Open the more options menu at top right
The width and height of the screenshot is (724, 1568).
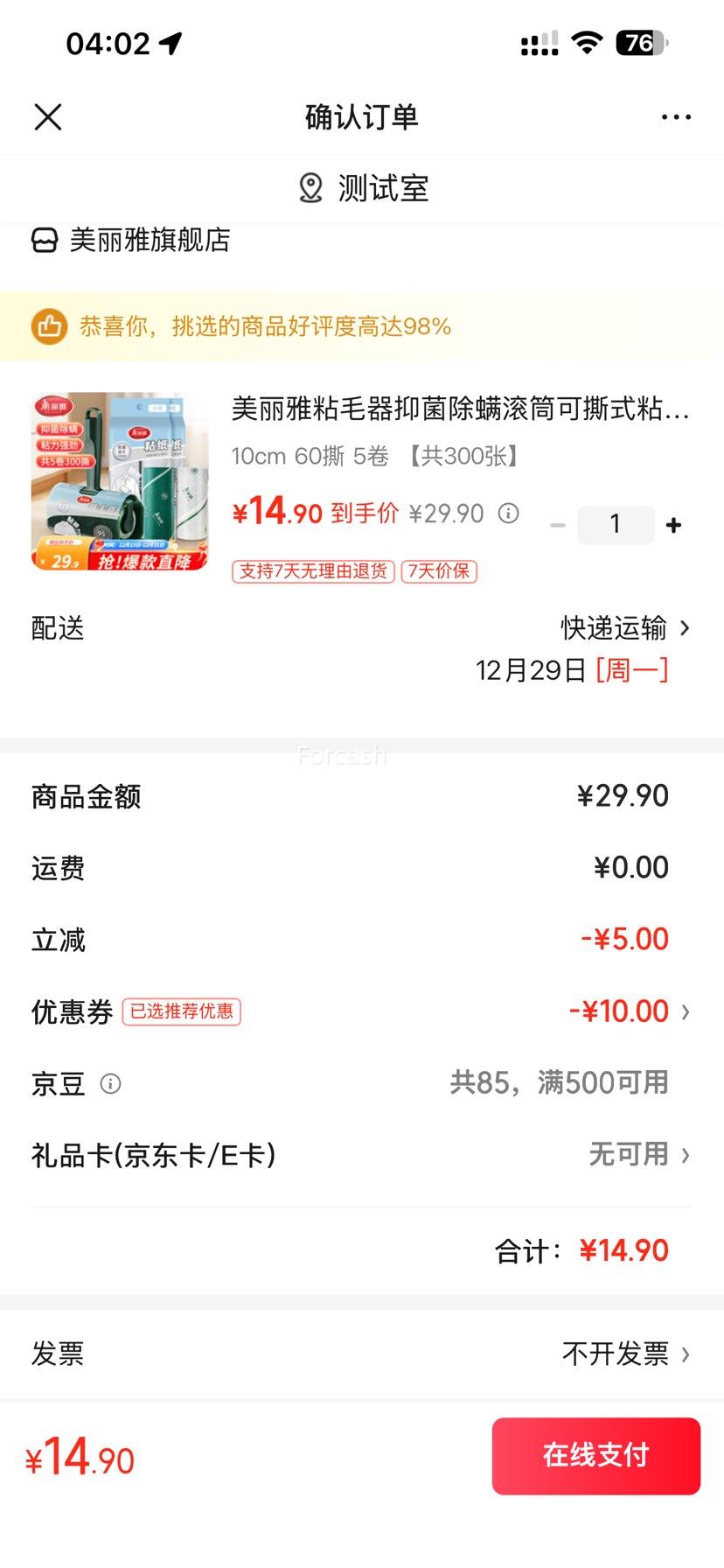click(x=676, y=116)
